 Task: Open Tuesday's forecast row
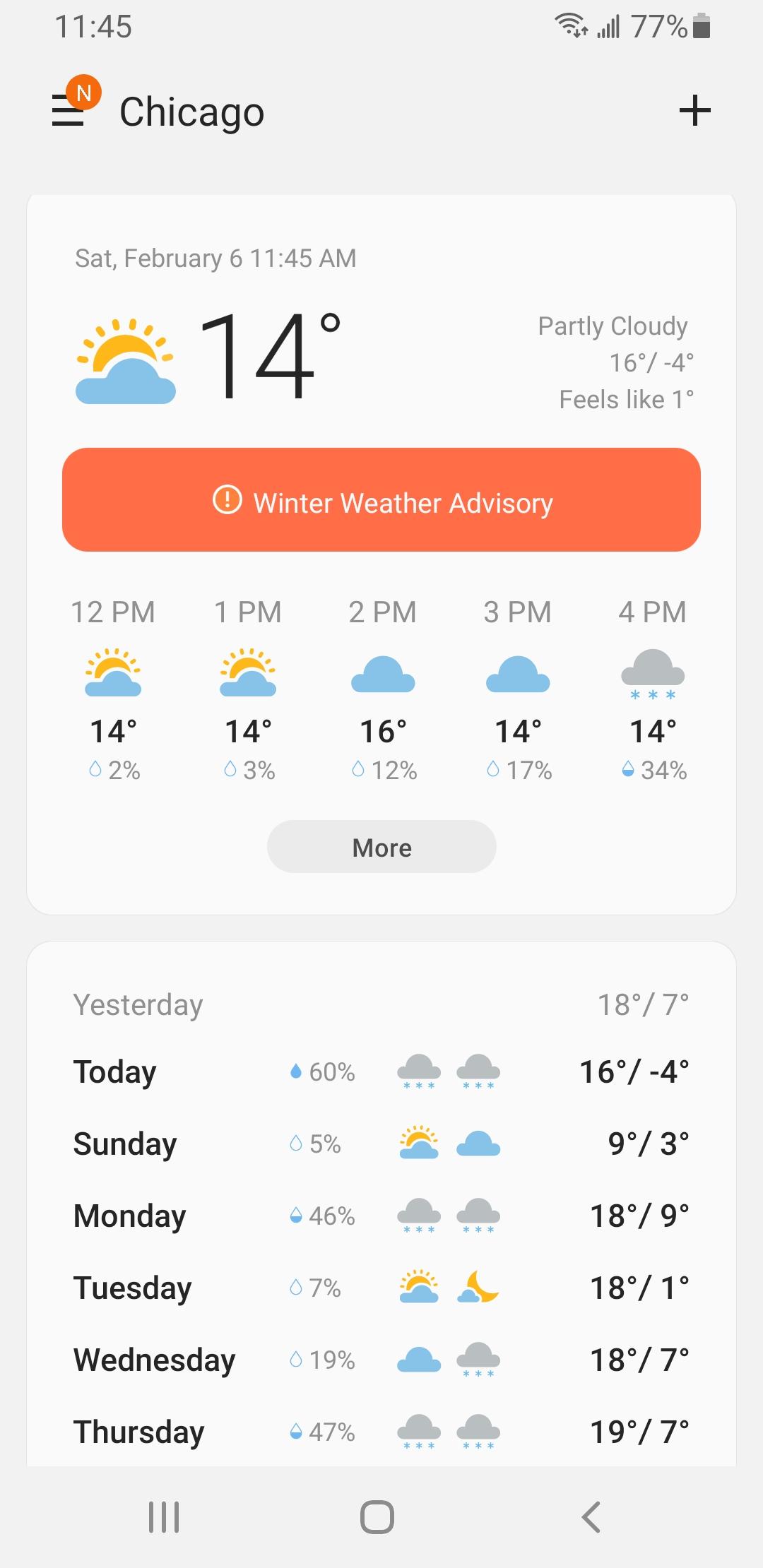click(x=381, y=1288)
